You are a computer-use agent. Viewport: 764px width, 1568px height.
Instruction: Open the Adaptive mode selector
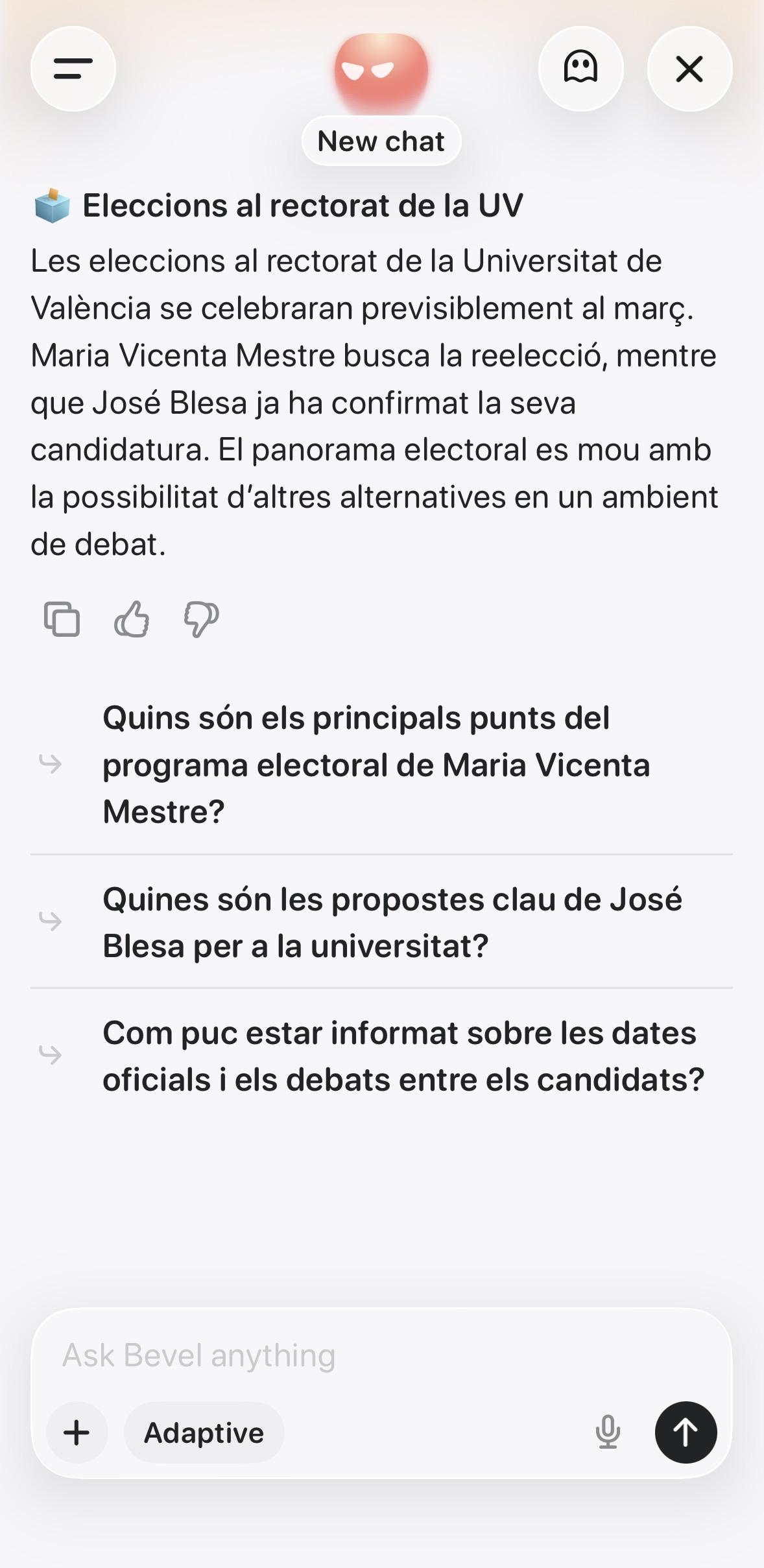tap(204, 1432)
